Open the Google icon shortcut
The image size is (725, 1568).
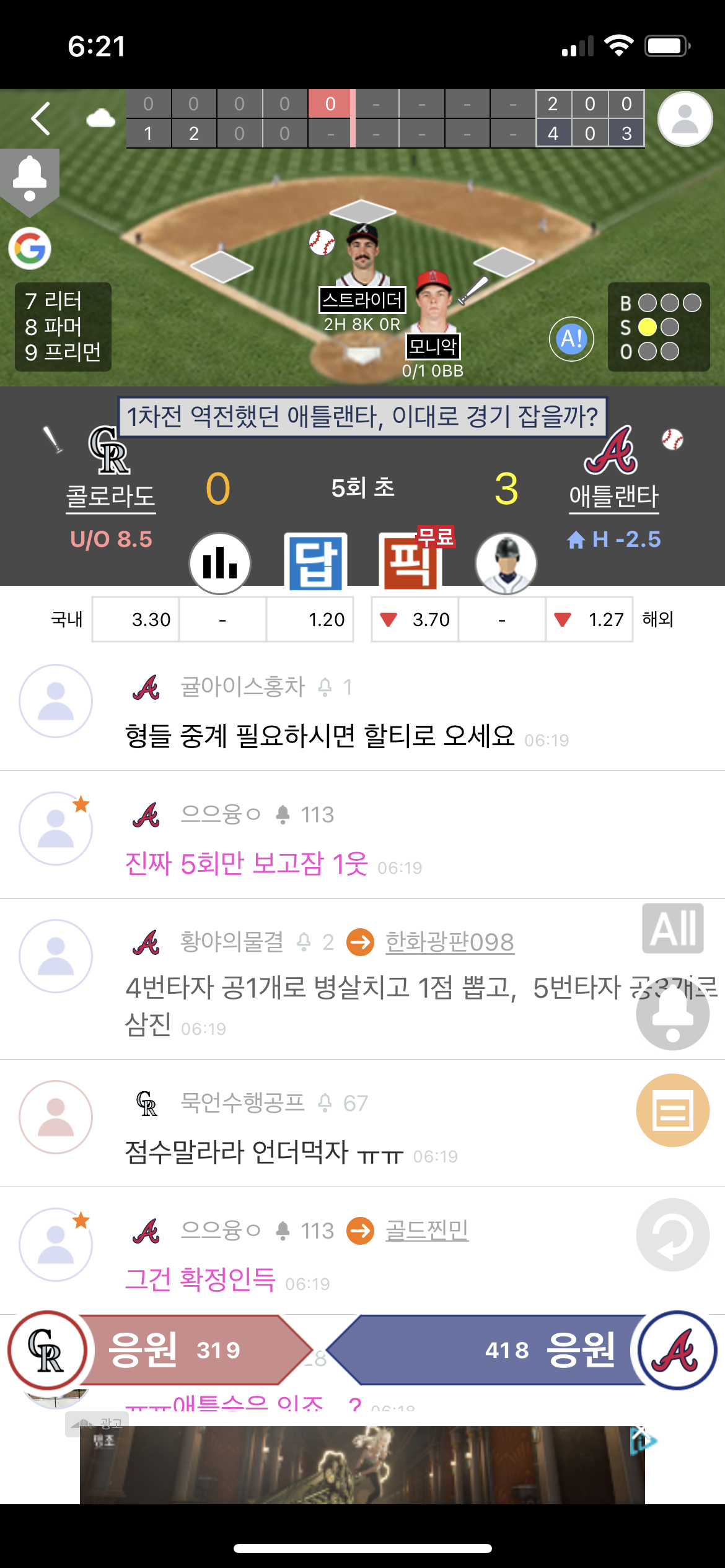30,248
